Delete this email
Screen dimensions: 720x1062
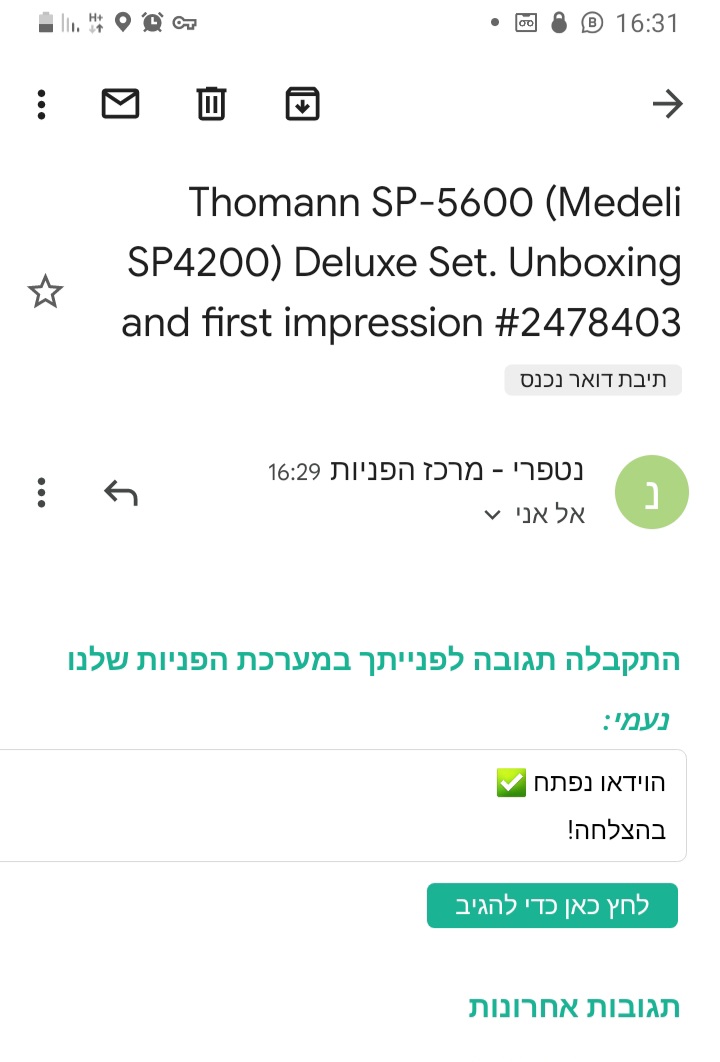(211, 104)
